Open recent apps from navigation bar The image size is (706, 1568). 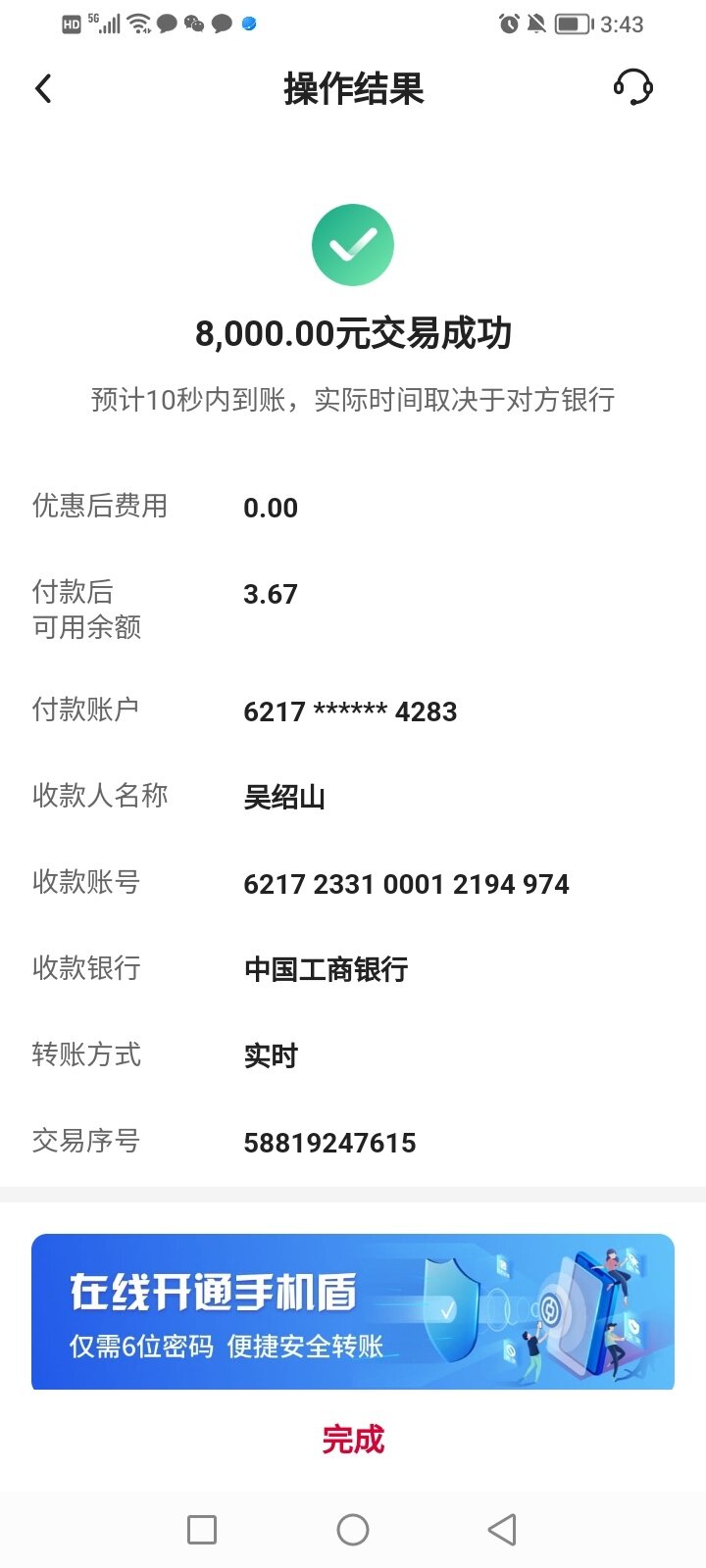point(202,1530)
